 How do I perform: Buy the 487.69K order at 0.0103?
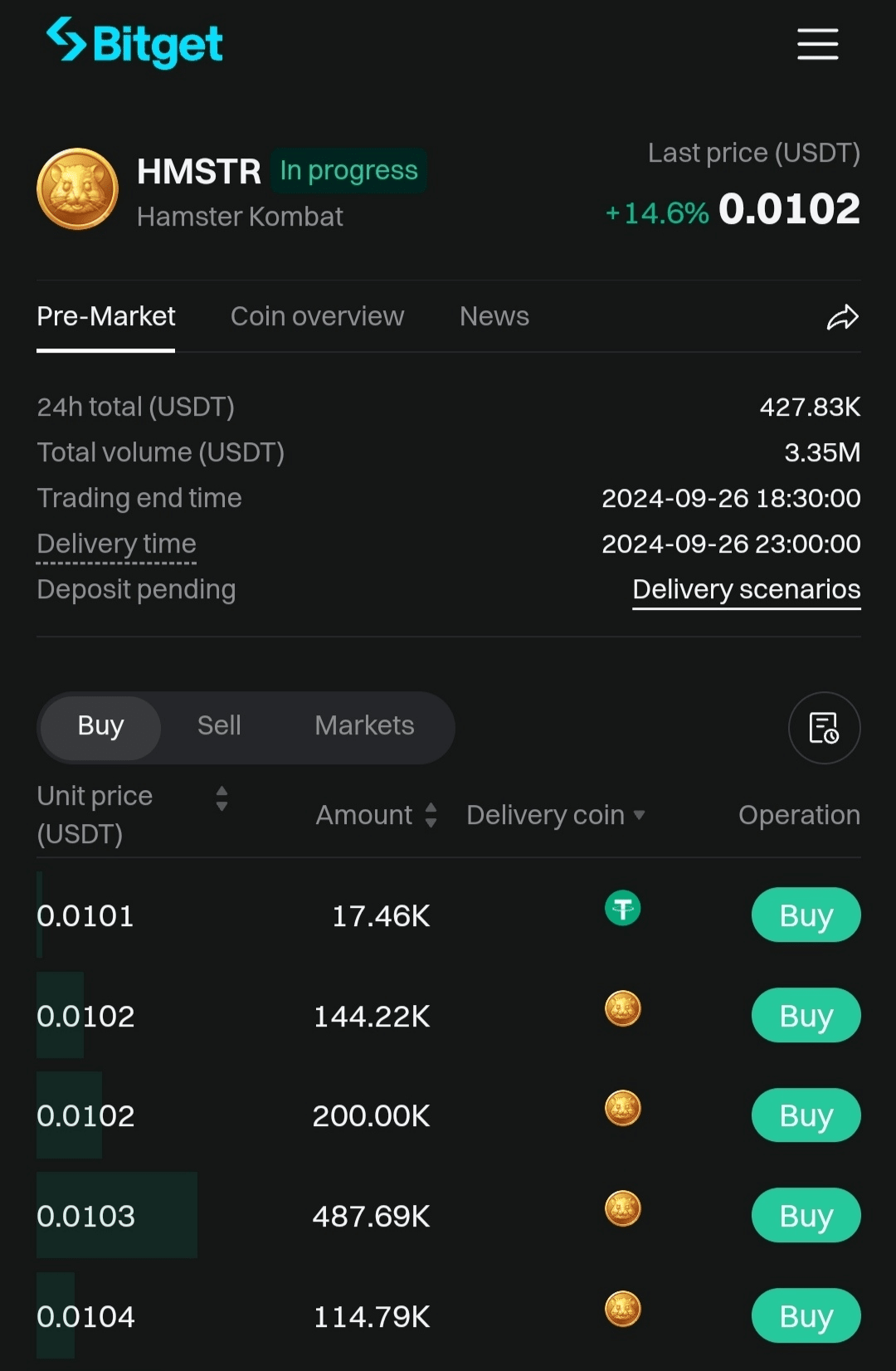click(806, 1216)
